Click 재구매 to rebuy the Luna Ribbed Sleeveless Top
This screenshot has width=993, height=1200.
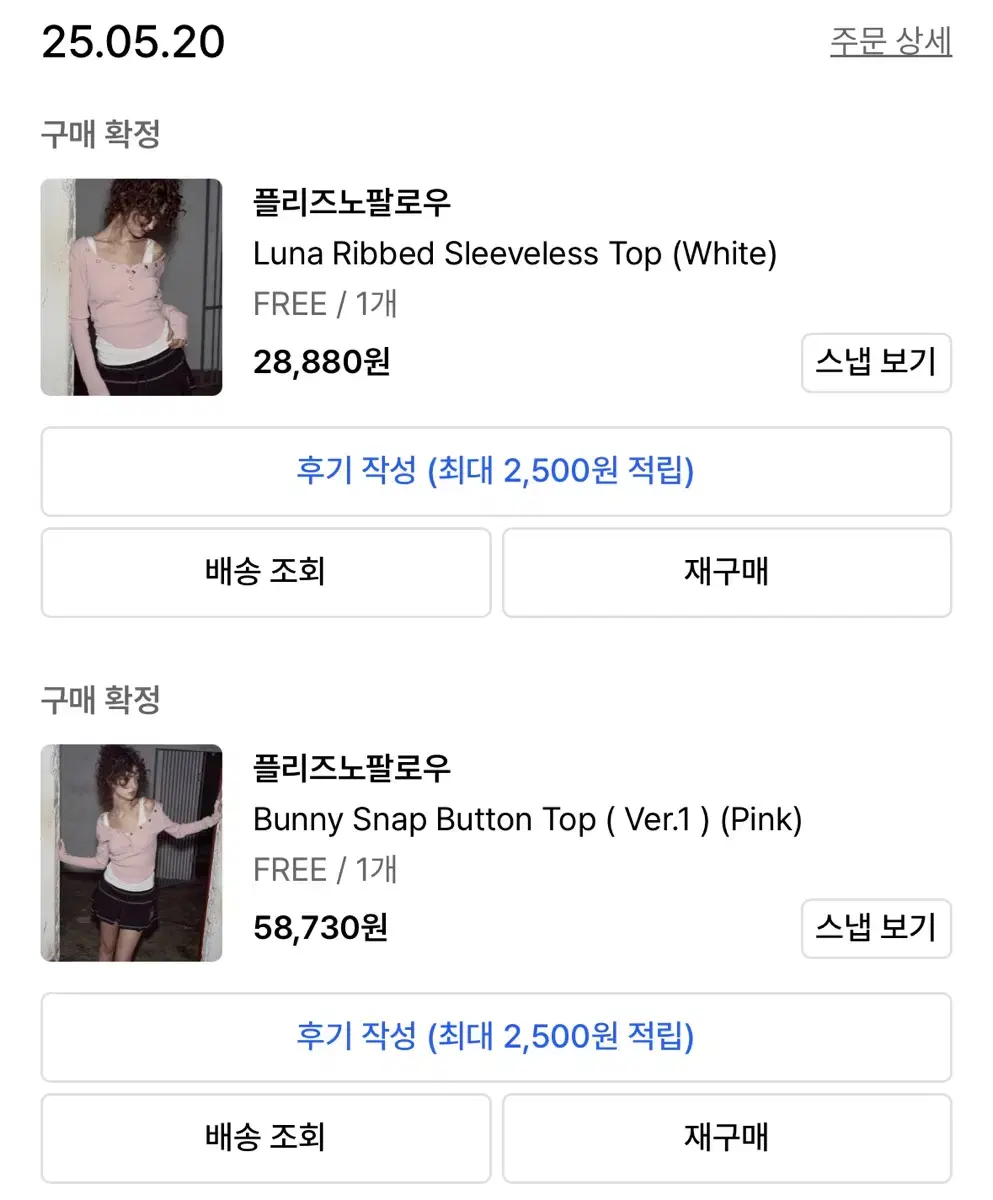coord(727,572)
